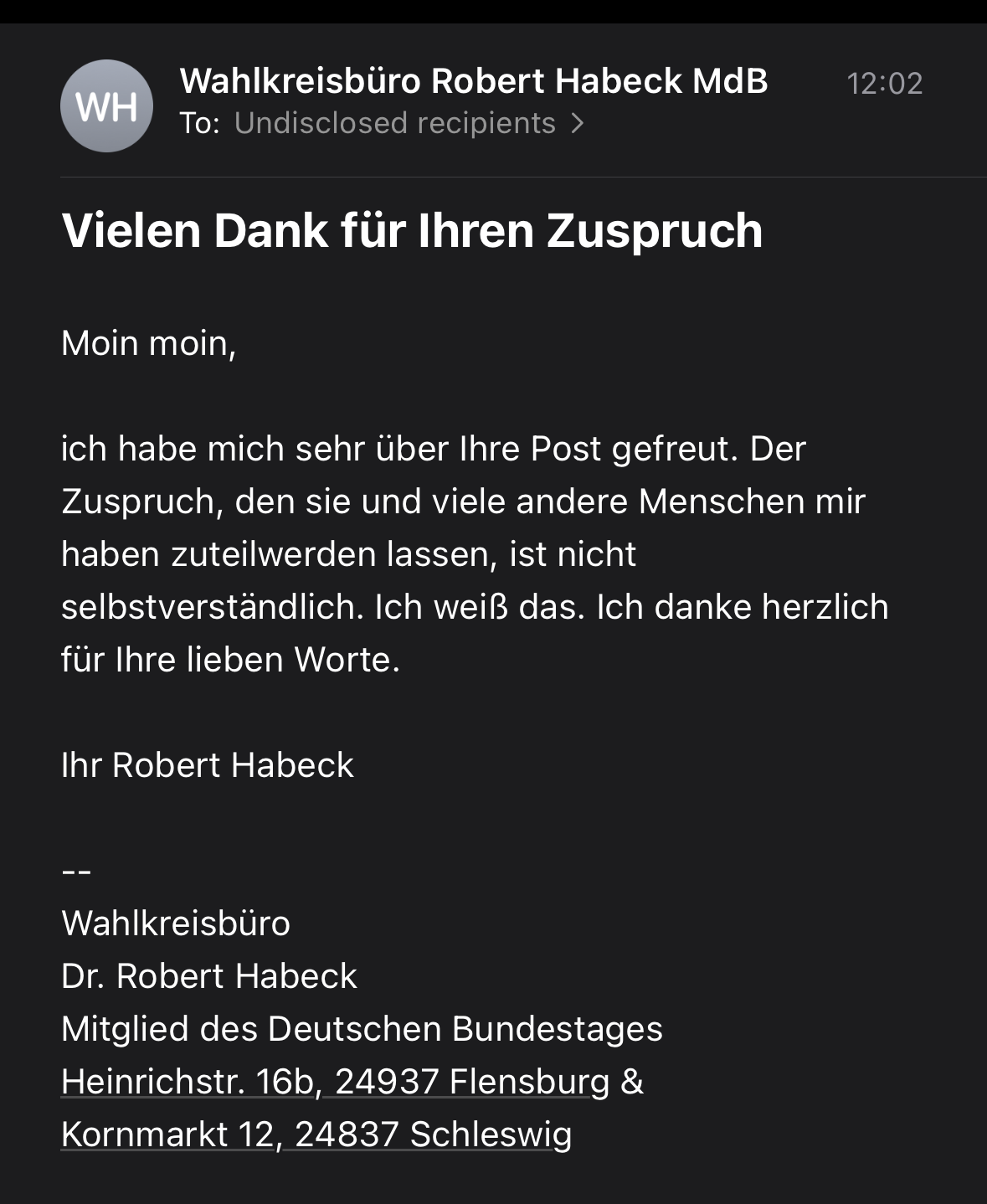987x1204 pixels.
Task: Open address Heinrichstr. 16b, 24937 Flensburg
Action: [x=335, y=1082]
